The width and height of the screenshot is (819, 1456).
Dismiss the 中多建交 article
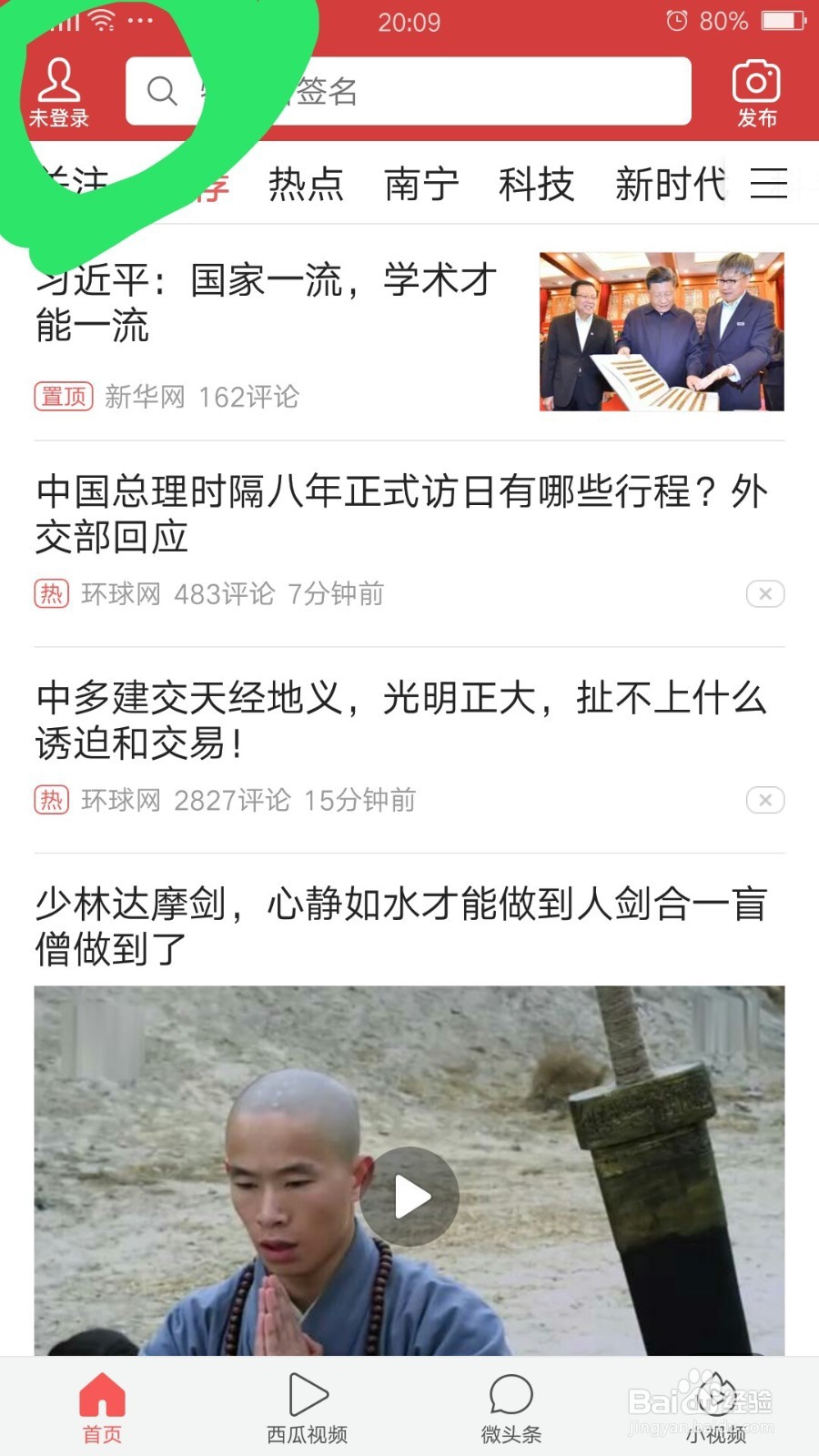[765, 800]
